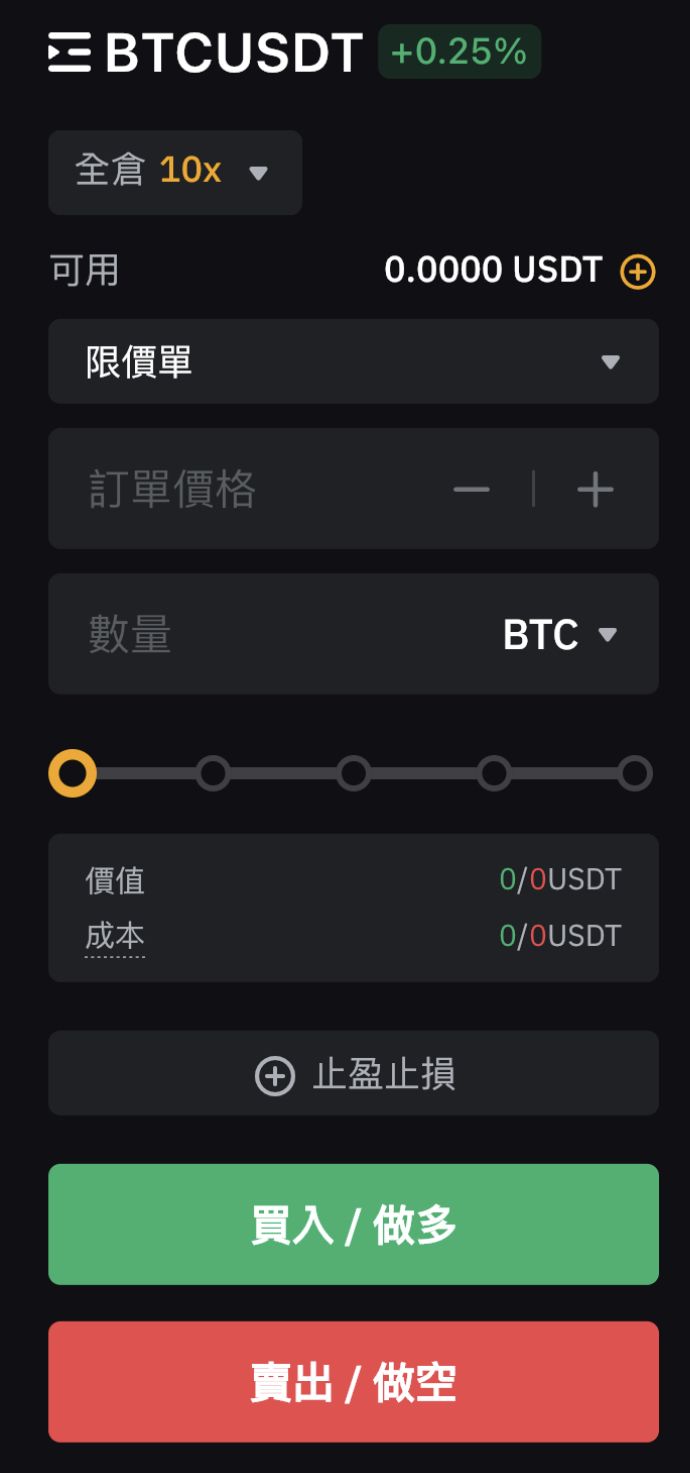The image size is (690, 1473).
Task: Decrease order price with the minus button
Action: 471,490
